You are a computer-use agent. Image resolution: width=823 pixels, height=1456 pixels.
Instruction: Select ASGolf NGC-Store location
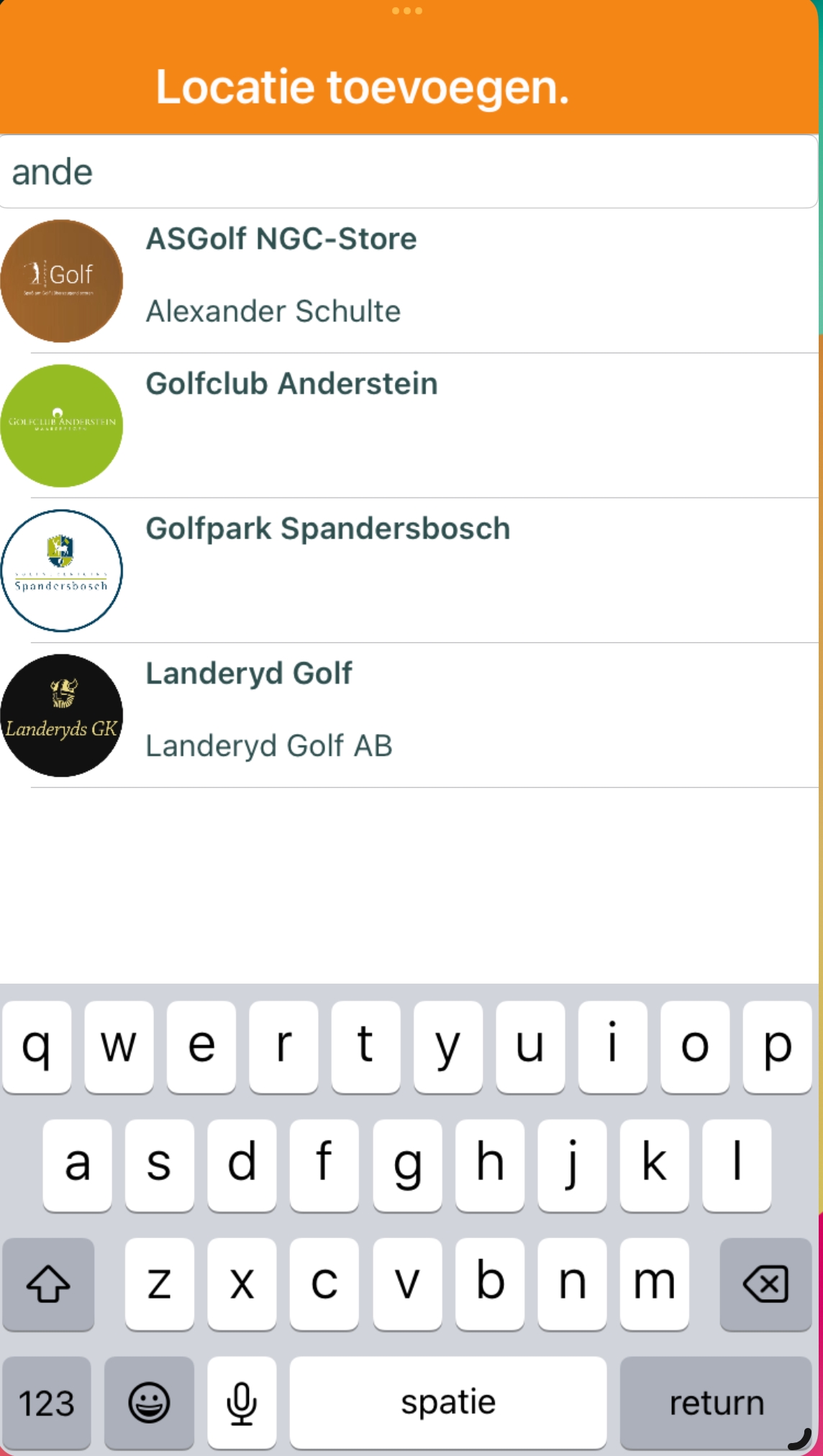coord(410,280)
